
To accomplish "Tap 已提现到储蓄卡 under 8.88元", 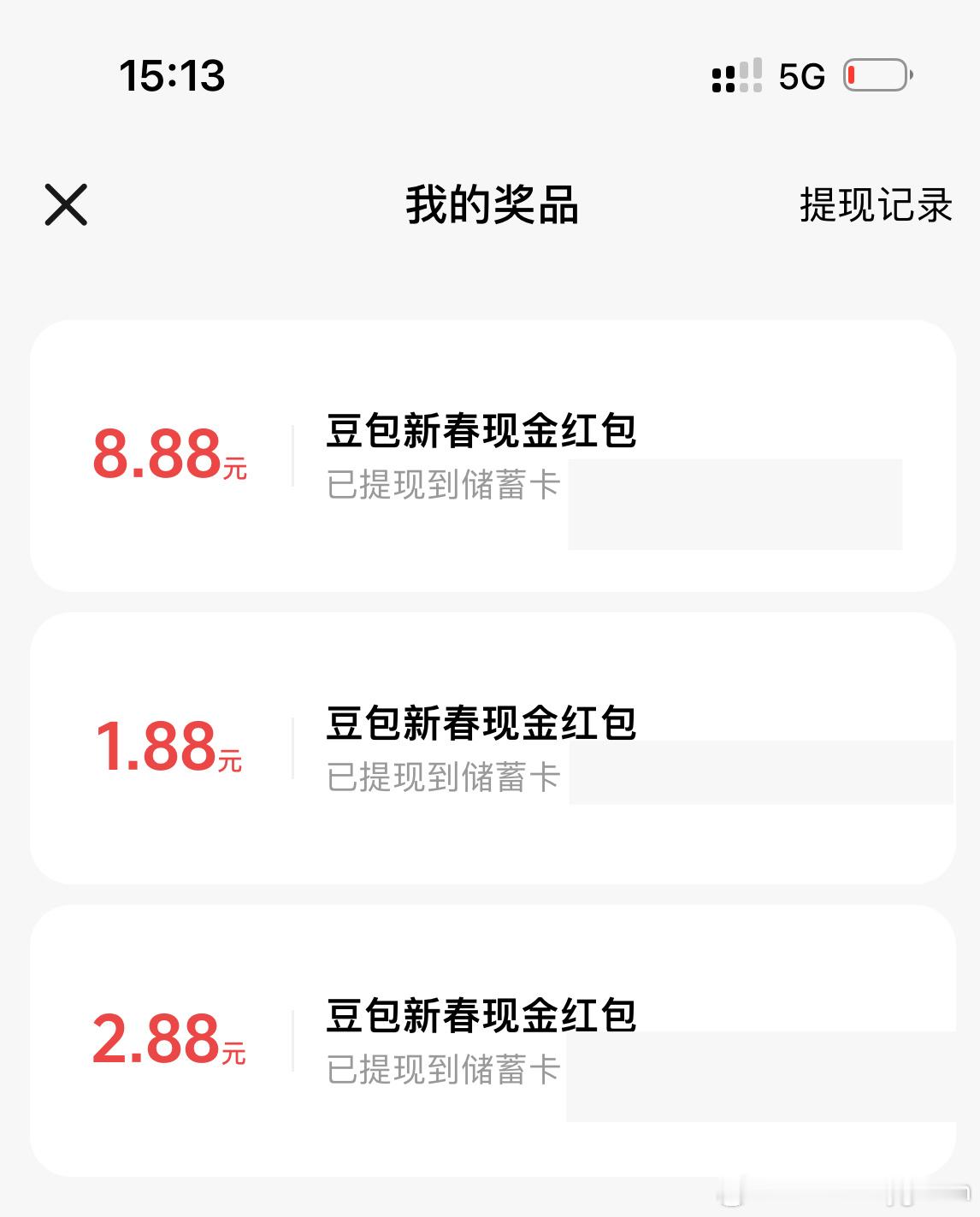I will pyautogui.click(x=445, y=485).
